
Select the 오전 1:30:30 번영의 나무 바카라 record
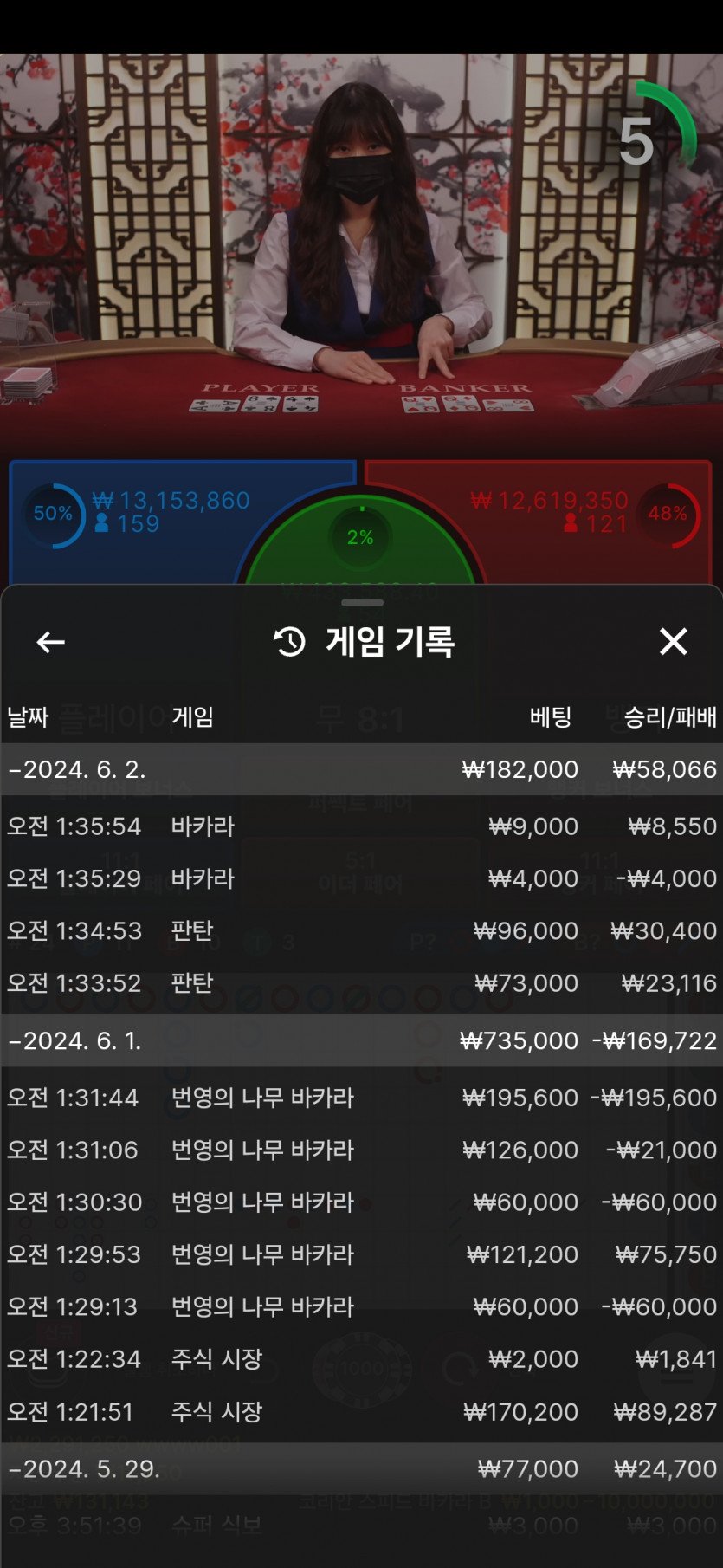(361, 1202)
